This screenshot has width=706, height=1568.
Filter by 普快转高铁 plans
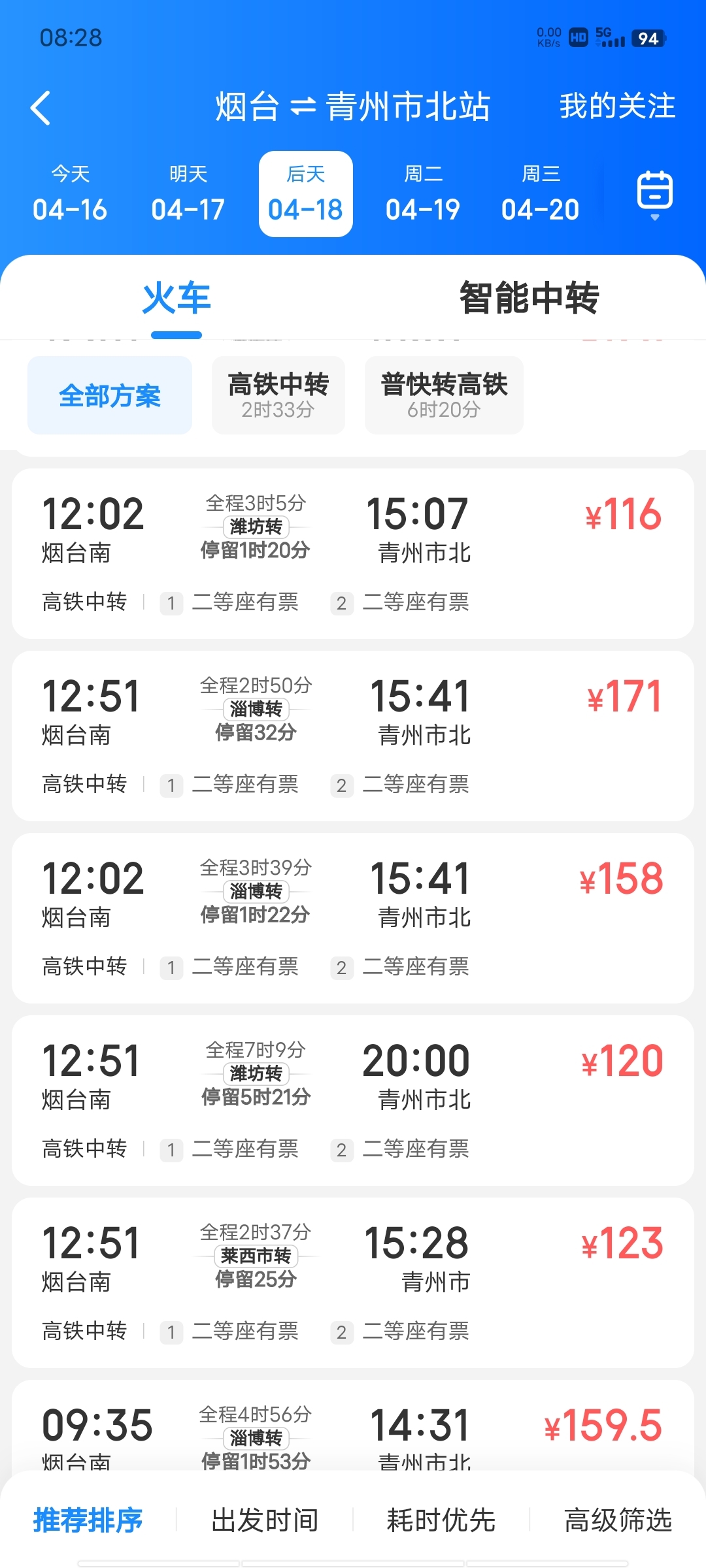[x=444, y=395]
